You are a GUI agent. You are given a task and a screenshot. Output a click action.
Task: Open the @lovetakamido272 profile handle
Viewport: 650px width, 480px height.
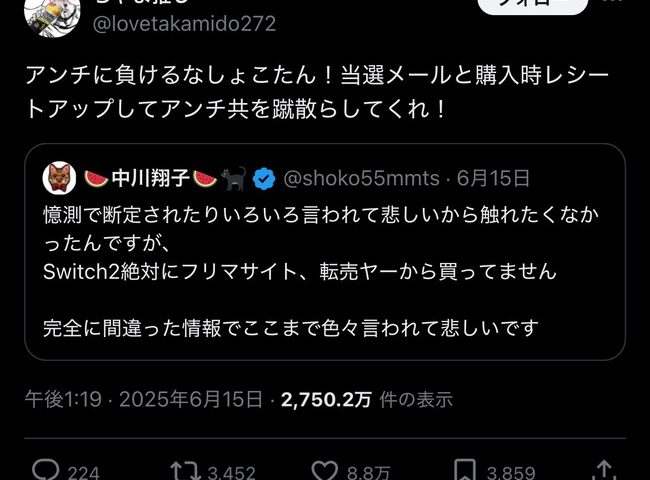[x=185, y=24]
